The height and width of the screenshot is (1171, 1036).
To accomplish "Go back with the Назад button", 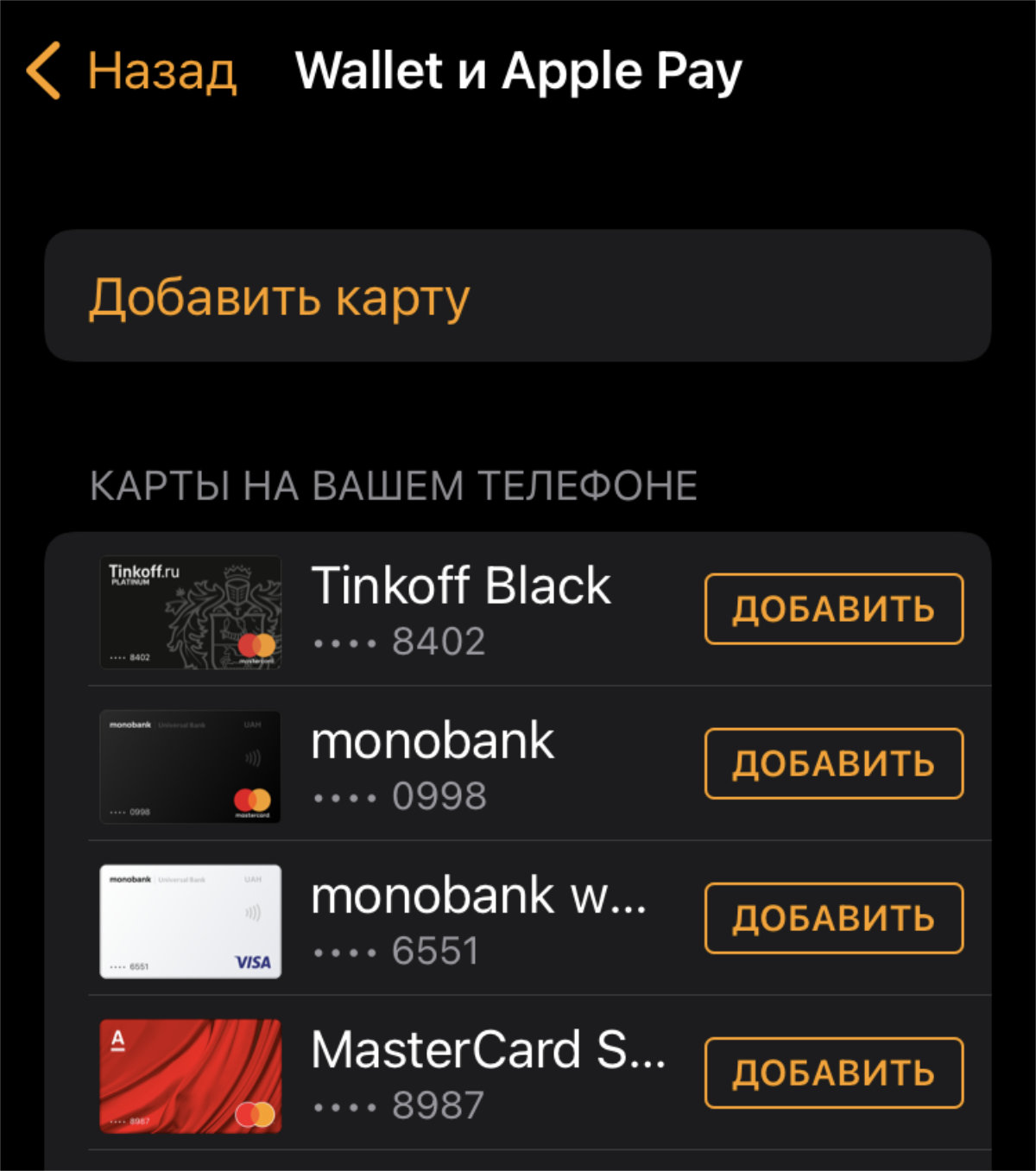I will tap(132, 71).
